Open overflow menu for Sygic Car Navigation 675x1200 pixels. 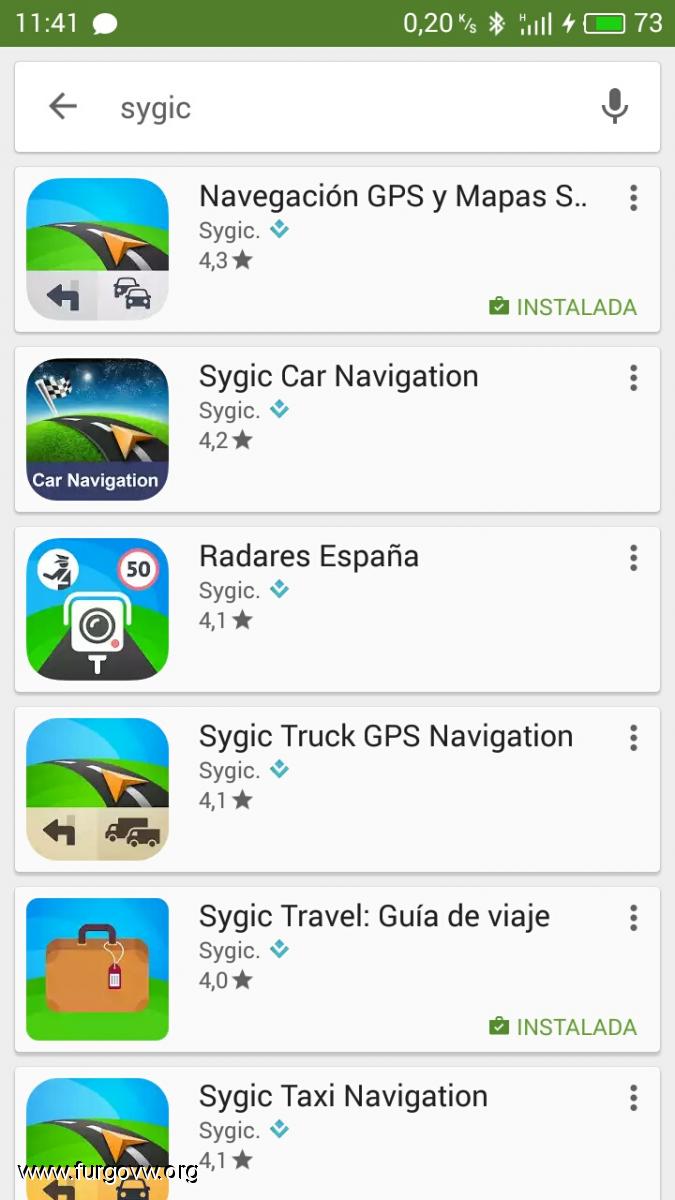click(633, 378)
